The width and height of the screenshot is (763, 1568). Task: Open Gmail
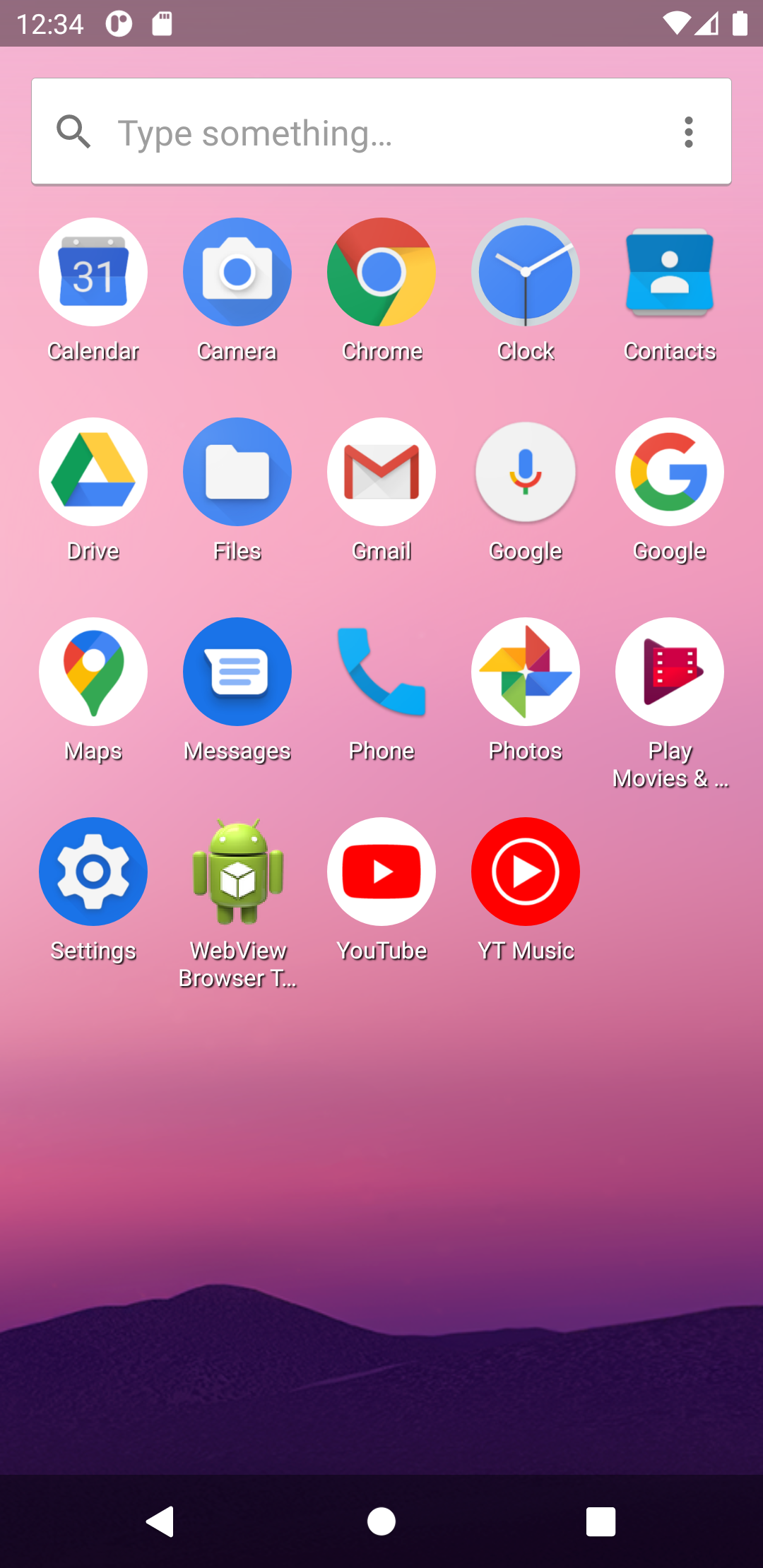coord(381,473)
